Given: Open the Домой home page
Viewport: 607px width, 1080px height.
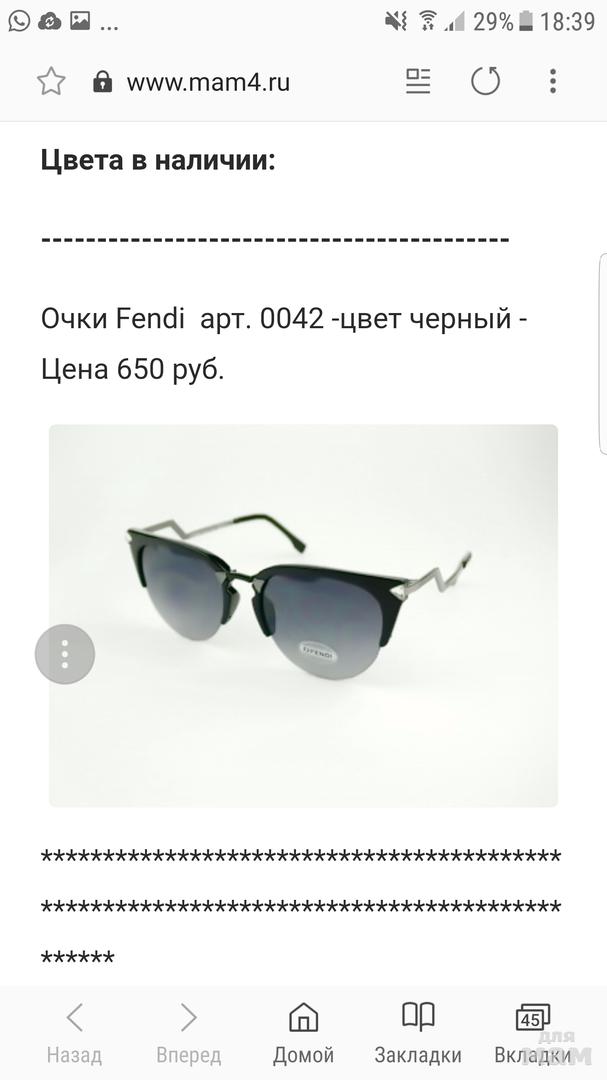Looking at the screenshot, I should pyautogui.click(x=303, y=1033).
